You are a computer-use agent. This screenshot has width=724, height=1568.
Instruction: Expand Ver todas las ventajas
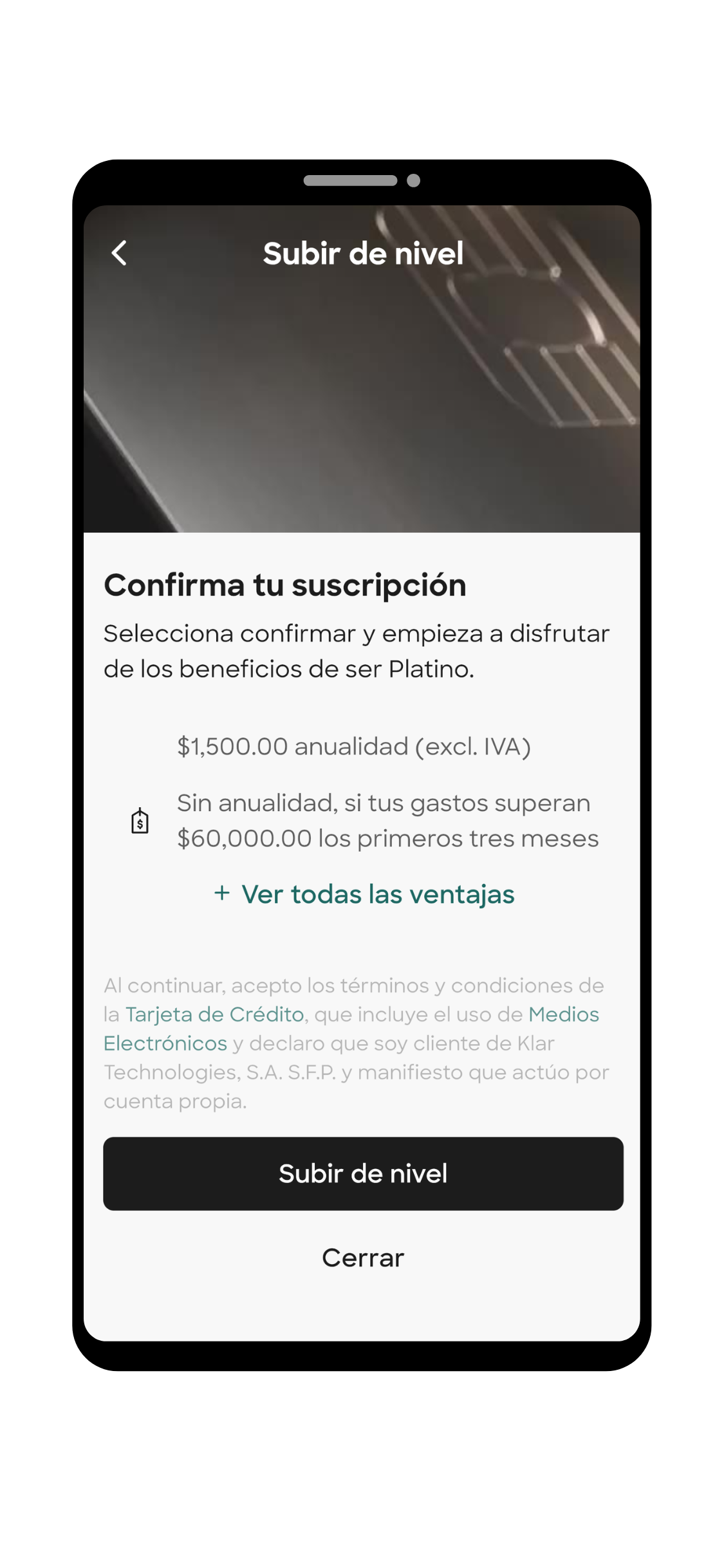coord(364,894)
